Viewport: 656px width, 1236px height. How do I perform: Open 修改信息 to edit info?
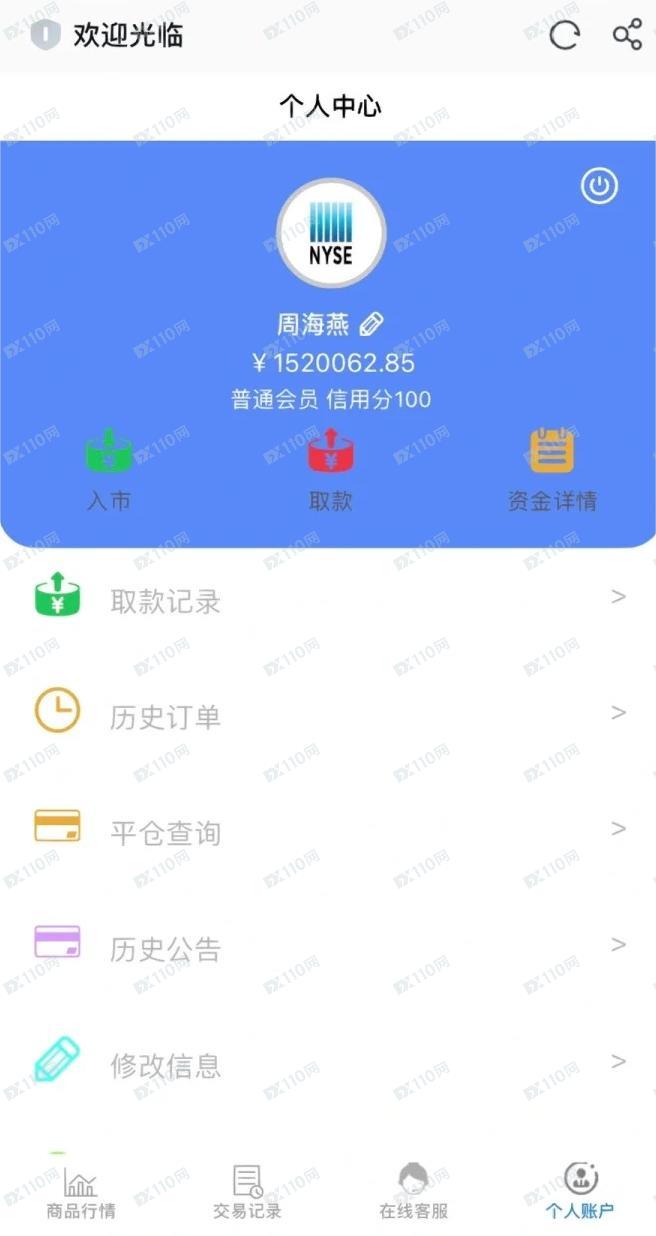tap(328, 1064)
